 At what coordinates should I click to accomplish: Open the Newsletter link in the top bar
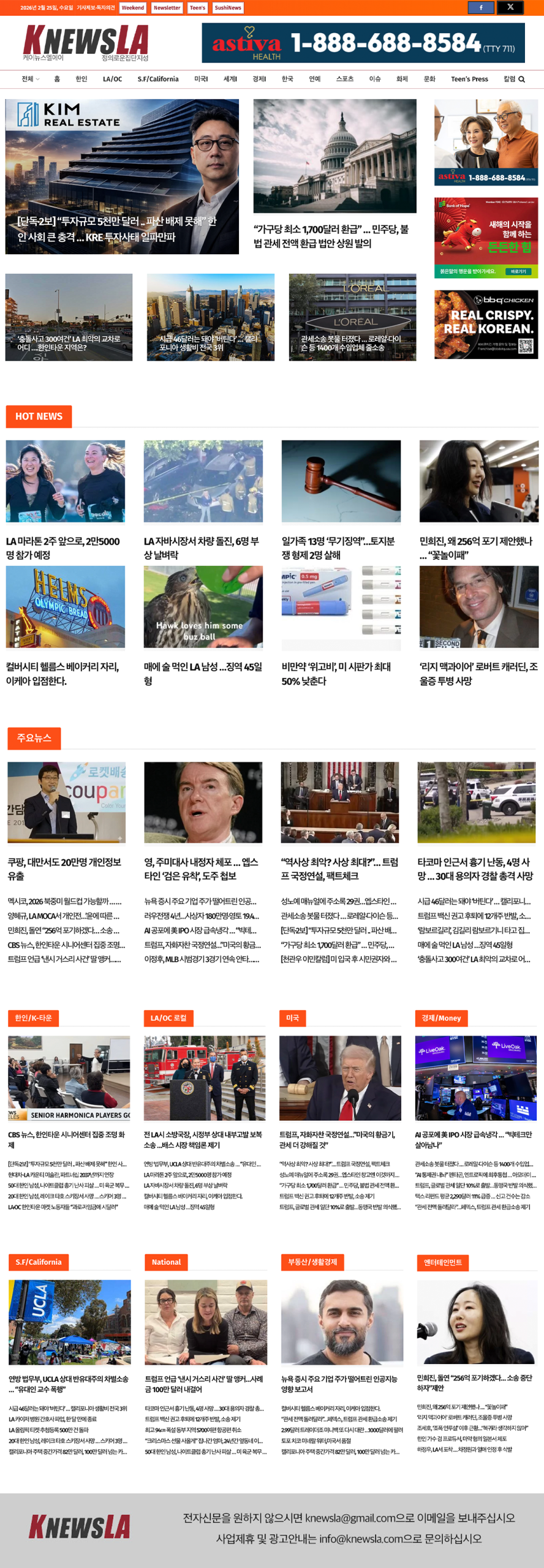[x=167, y=8]
